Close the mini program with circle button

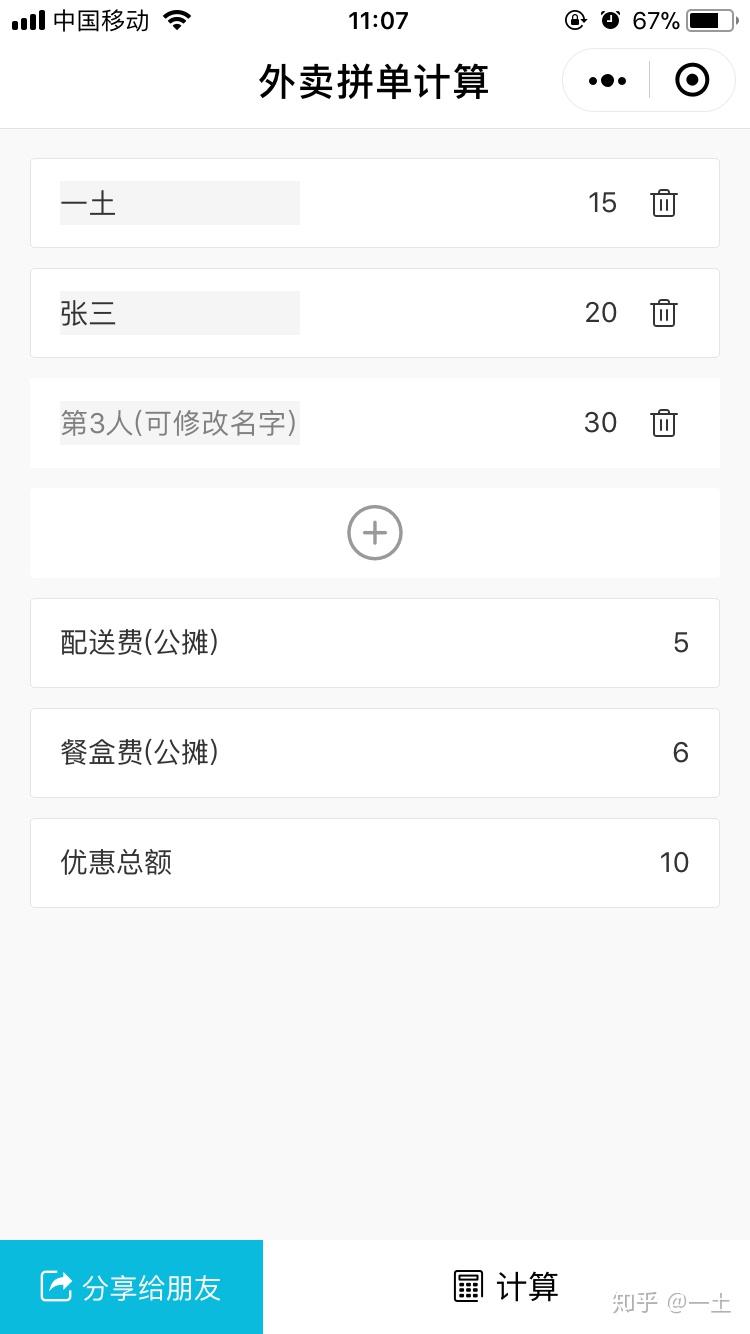click(x=692, y=80)
